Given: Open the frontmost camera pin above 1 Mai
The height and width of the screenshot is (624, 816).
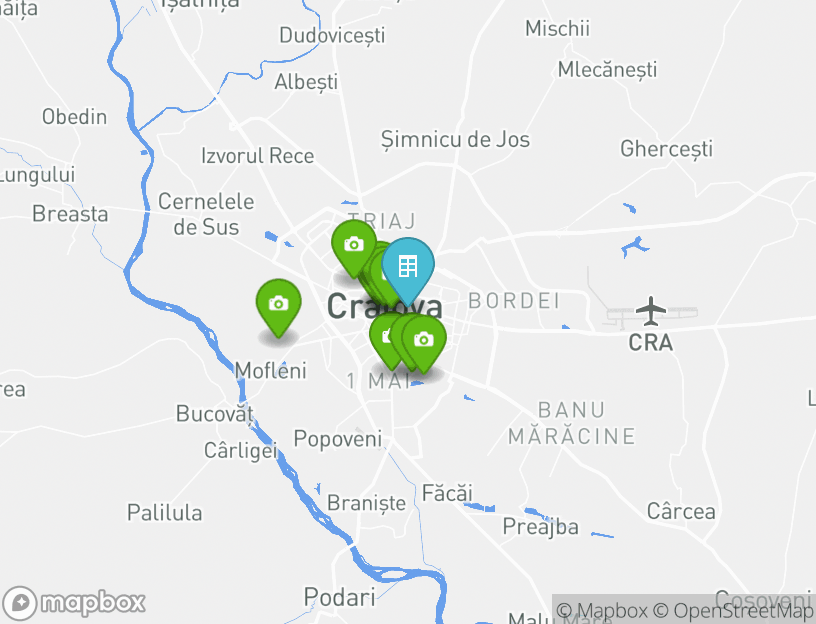Looking at the screenshot, I should pos(424,340).
